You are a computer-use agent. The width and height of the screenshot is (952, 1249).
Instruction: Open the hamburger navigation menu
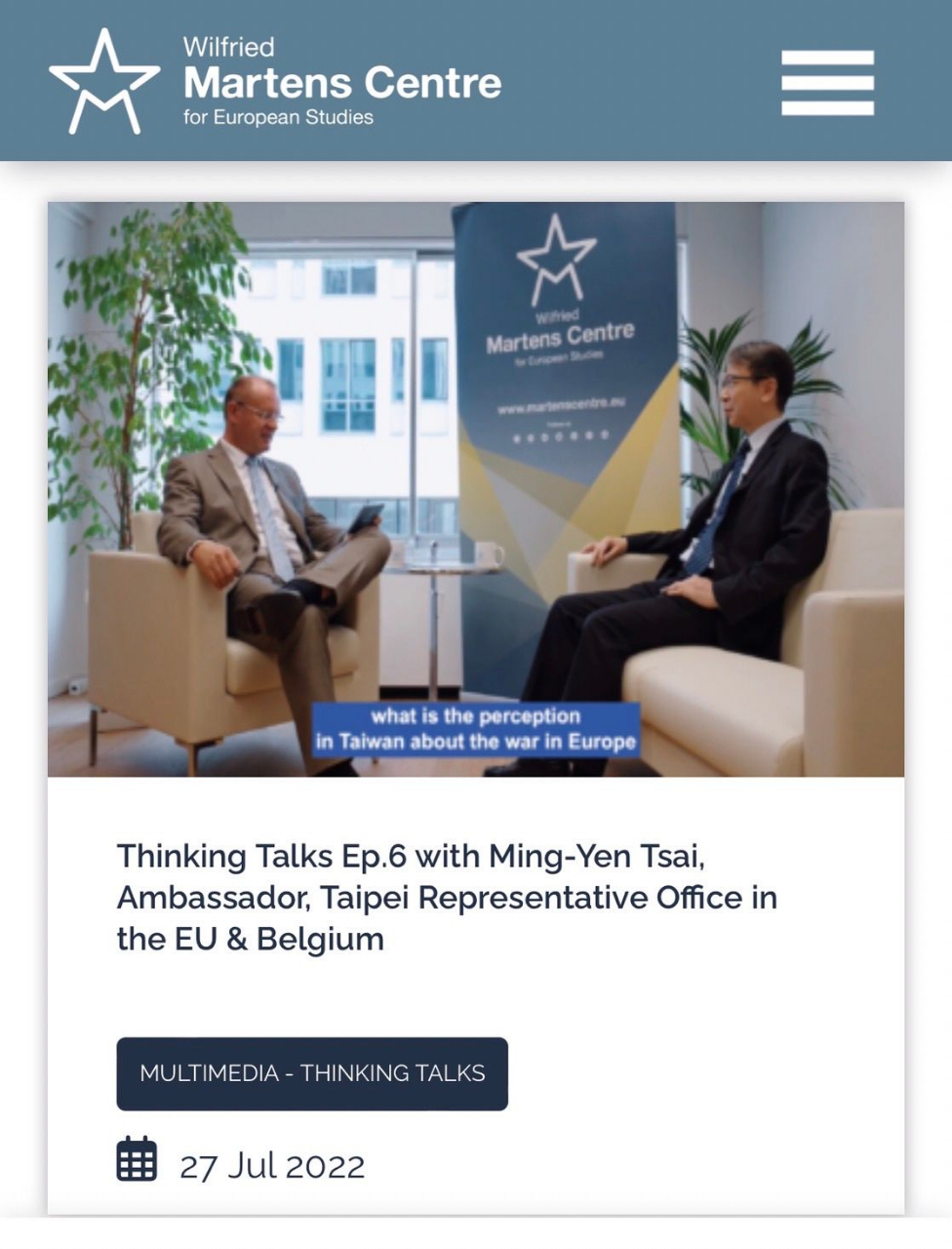[x=827, y=83]
